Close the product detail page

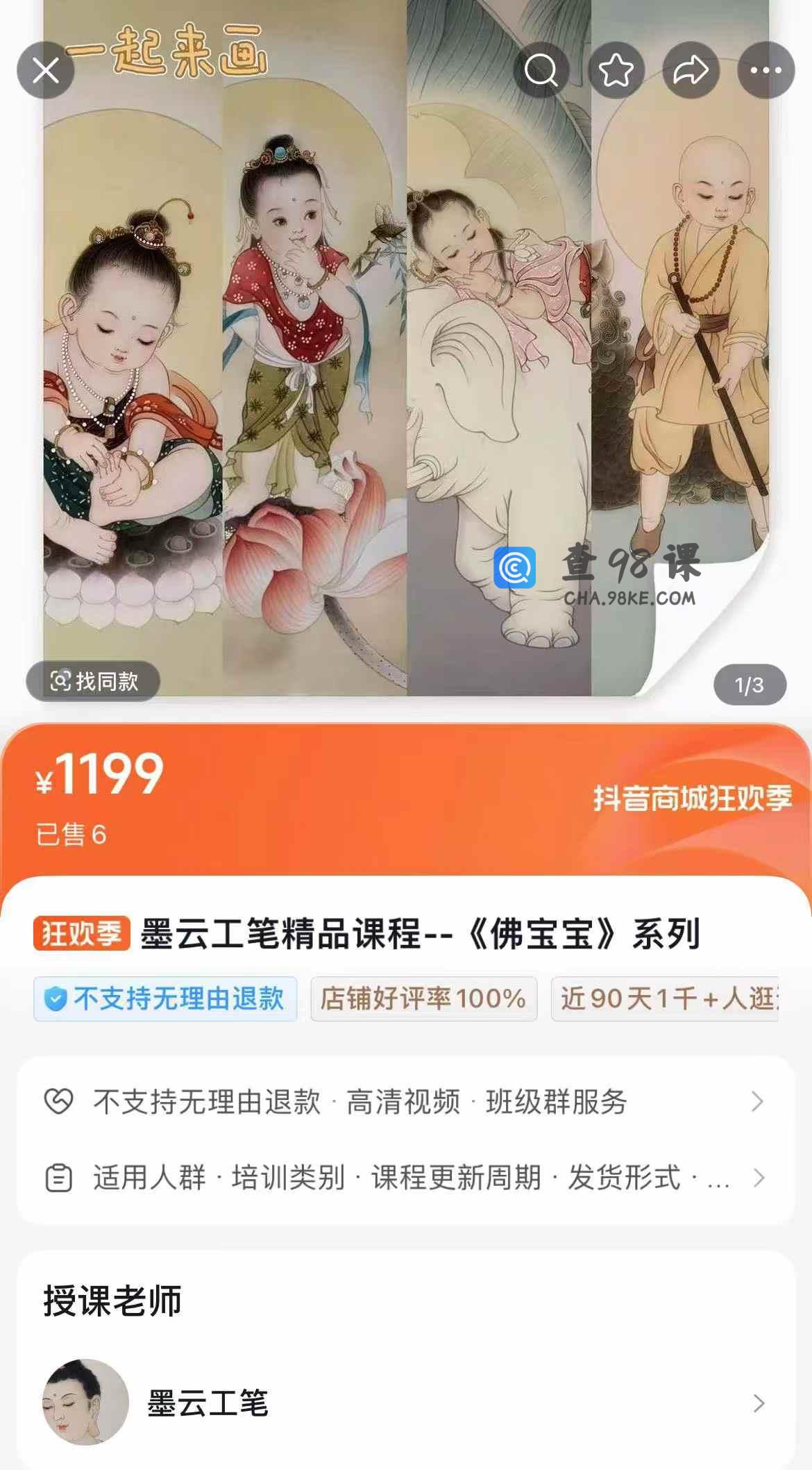(46, 70)
